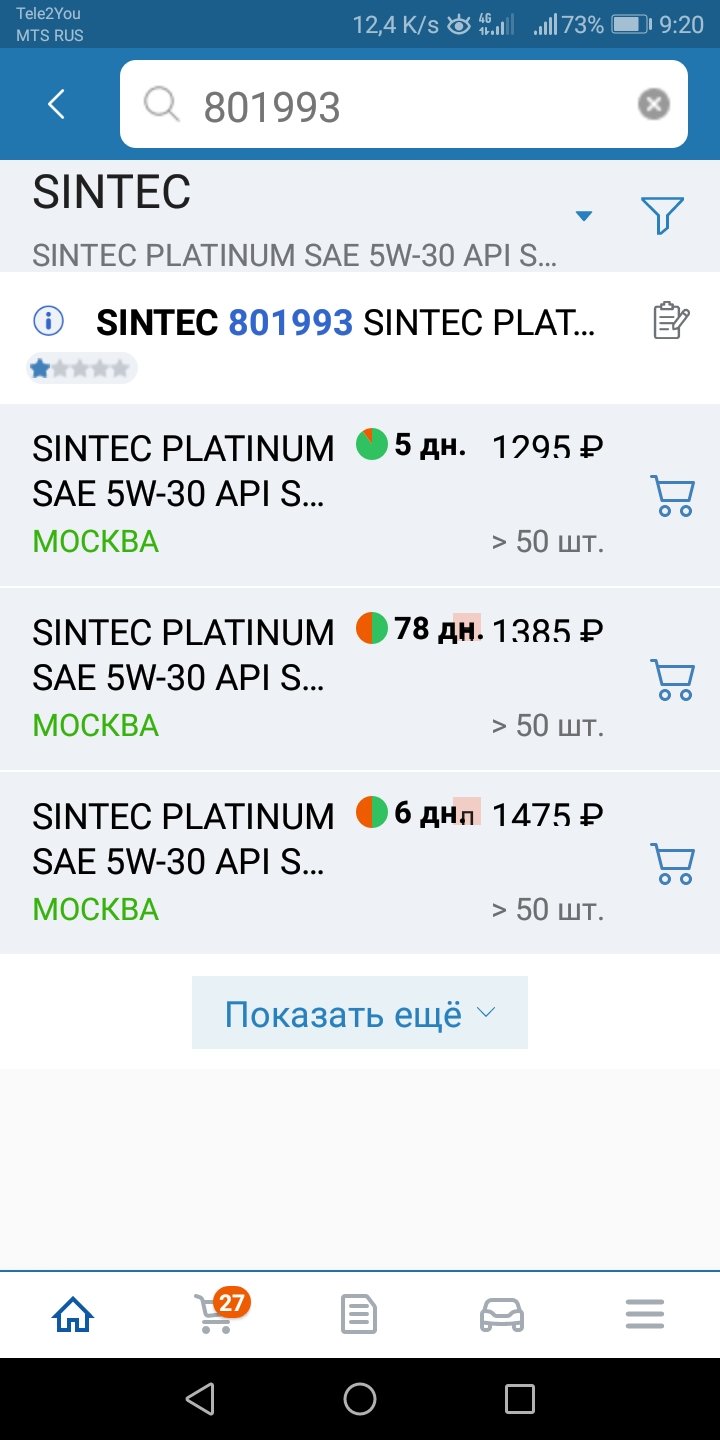Open the filter funnel icon
The image size is (720, 1440).
tap(662, 215)
